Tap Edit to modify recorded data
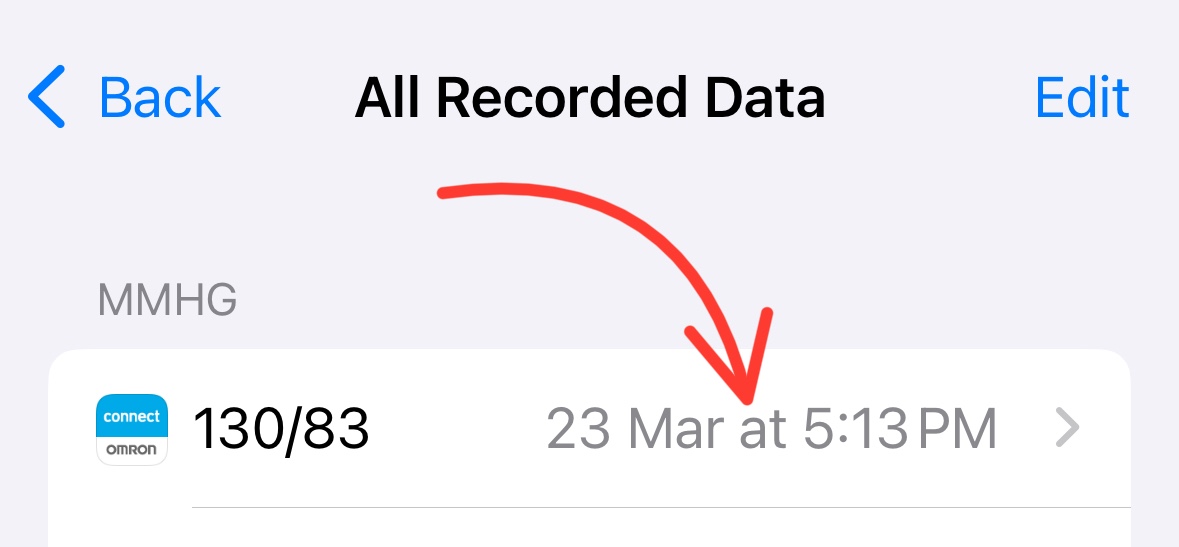Screen dimensions: 1179x547 tap(1081, 97)
